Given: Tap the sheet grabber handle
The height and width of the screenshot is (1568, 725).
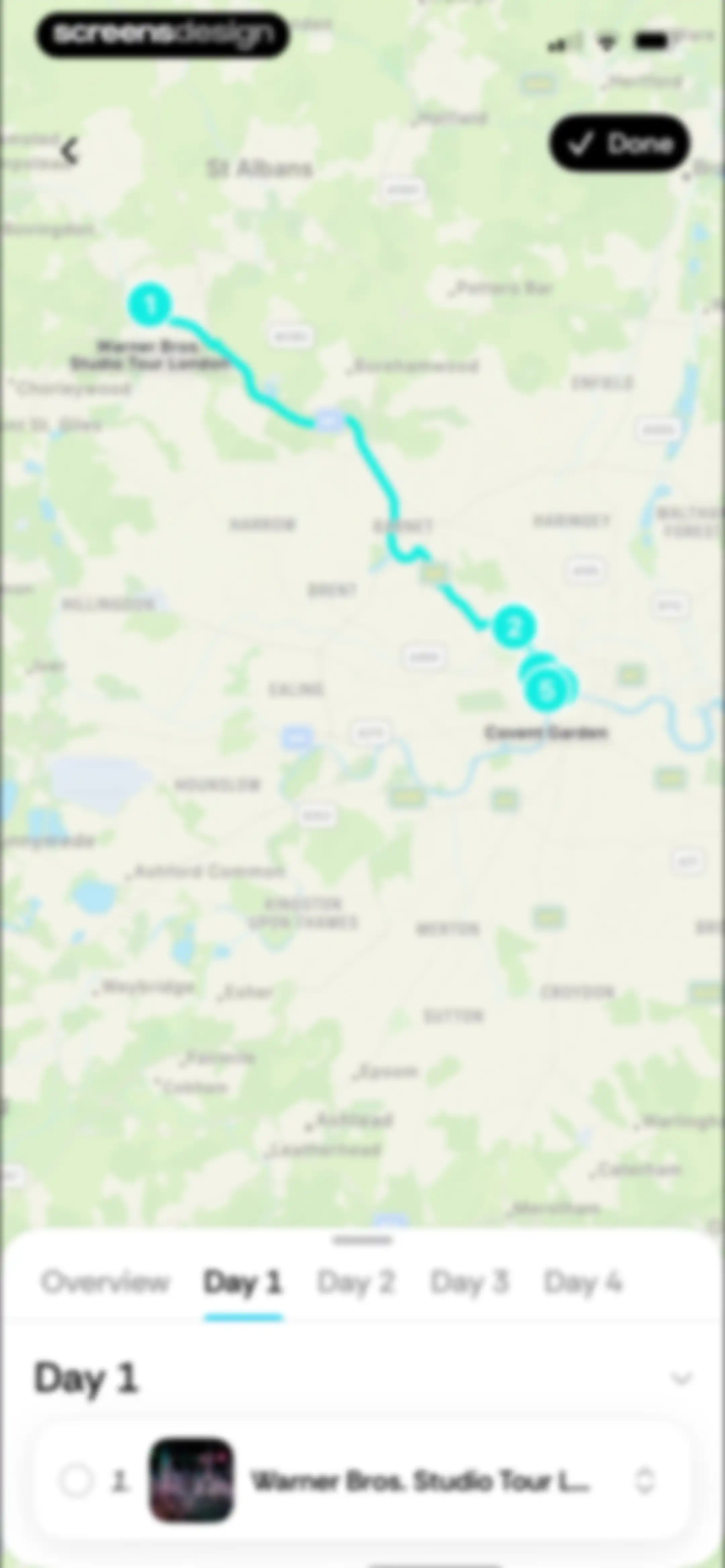Looking at the screenshot, I should click(x=363, y=1240).
